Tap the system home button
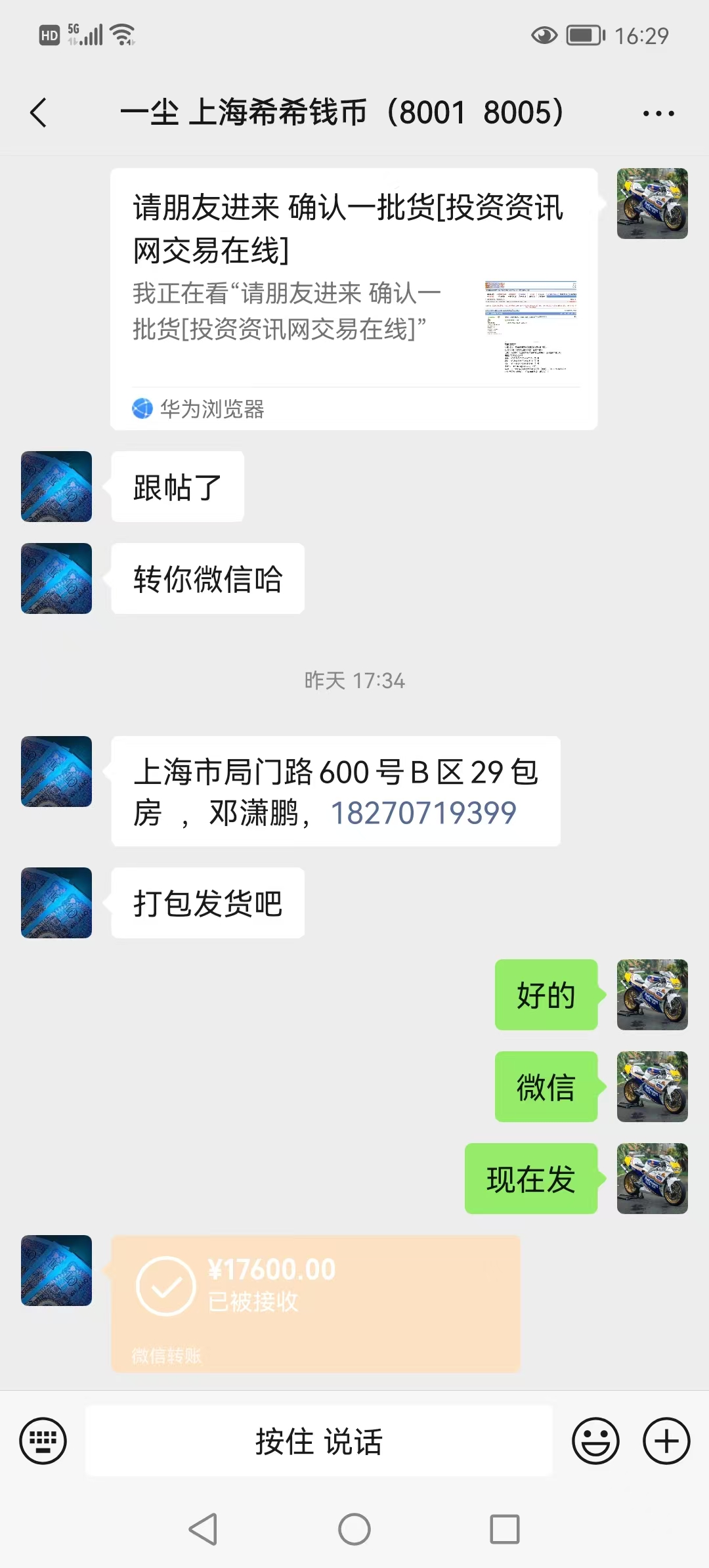The width and height of the screenshot is (709, 1568). [354, 1529]
